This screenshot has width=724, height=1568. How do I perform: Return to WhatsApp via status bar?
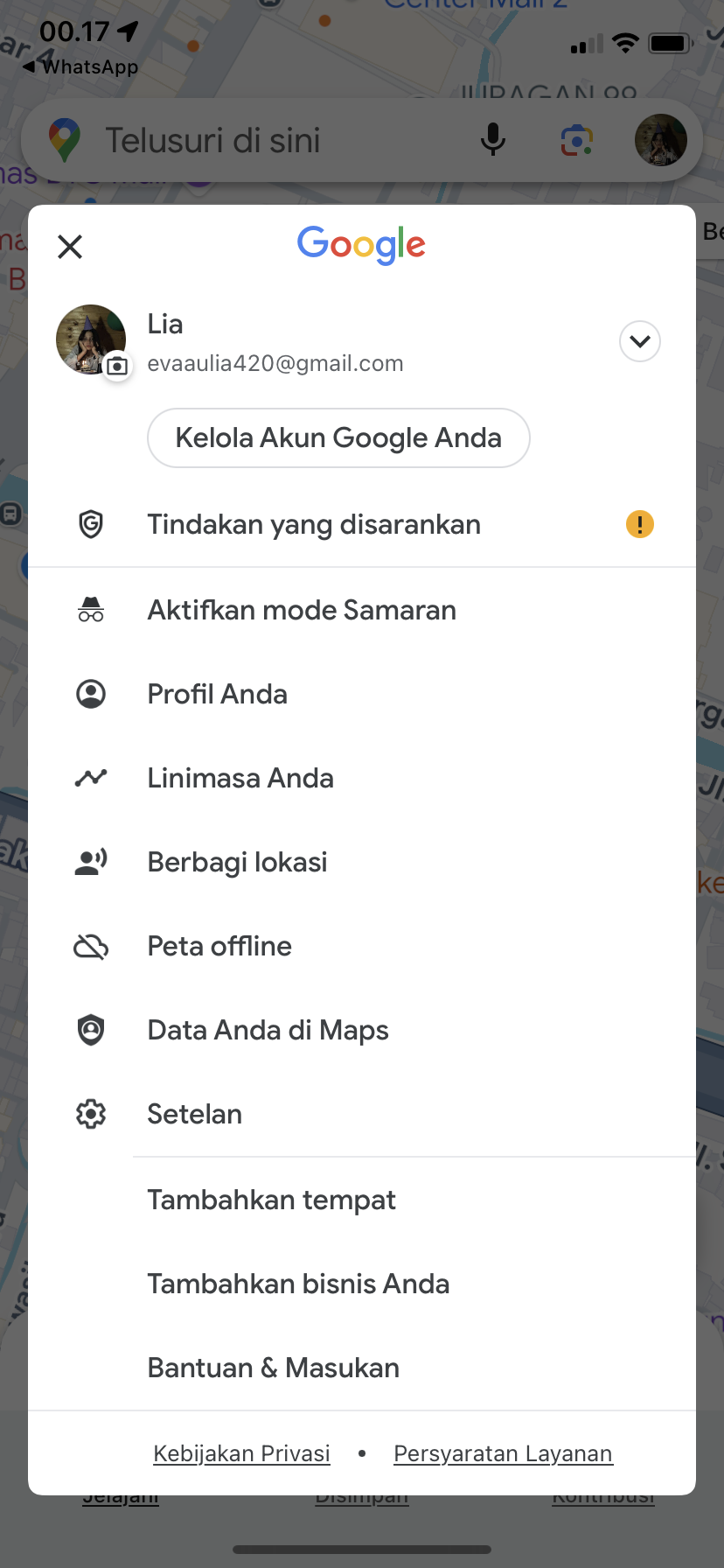(80, 66)
